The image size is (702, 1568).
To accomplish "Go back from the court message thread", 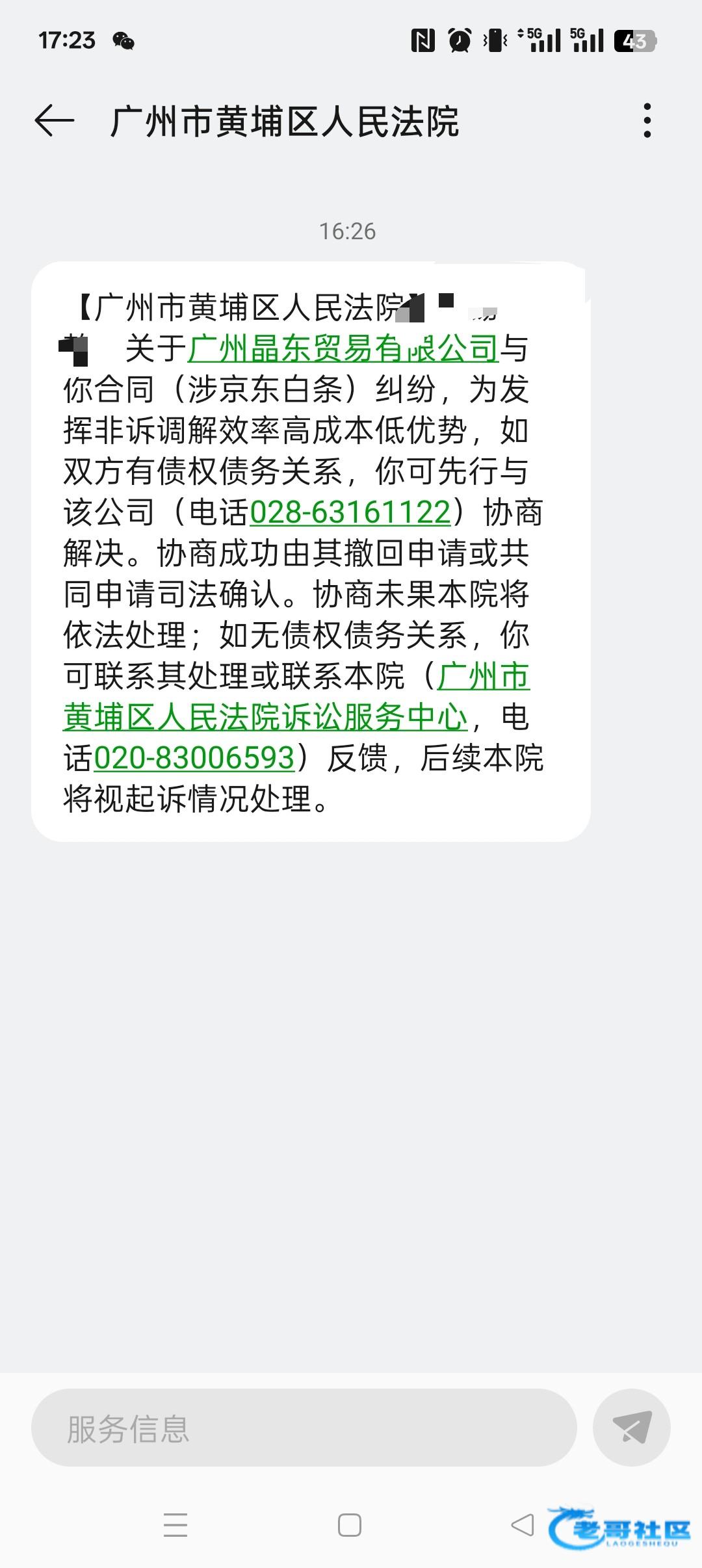I will tap(54, 121).
